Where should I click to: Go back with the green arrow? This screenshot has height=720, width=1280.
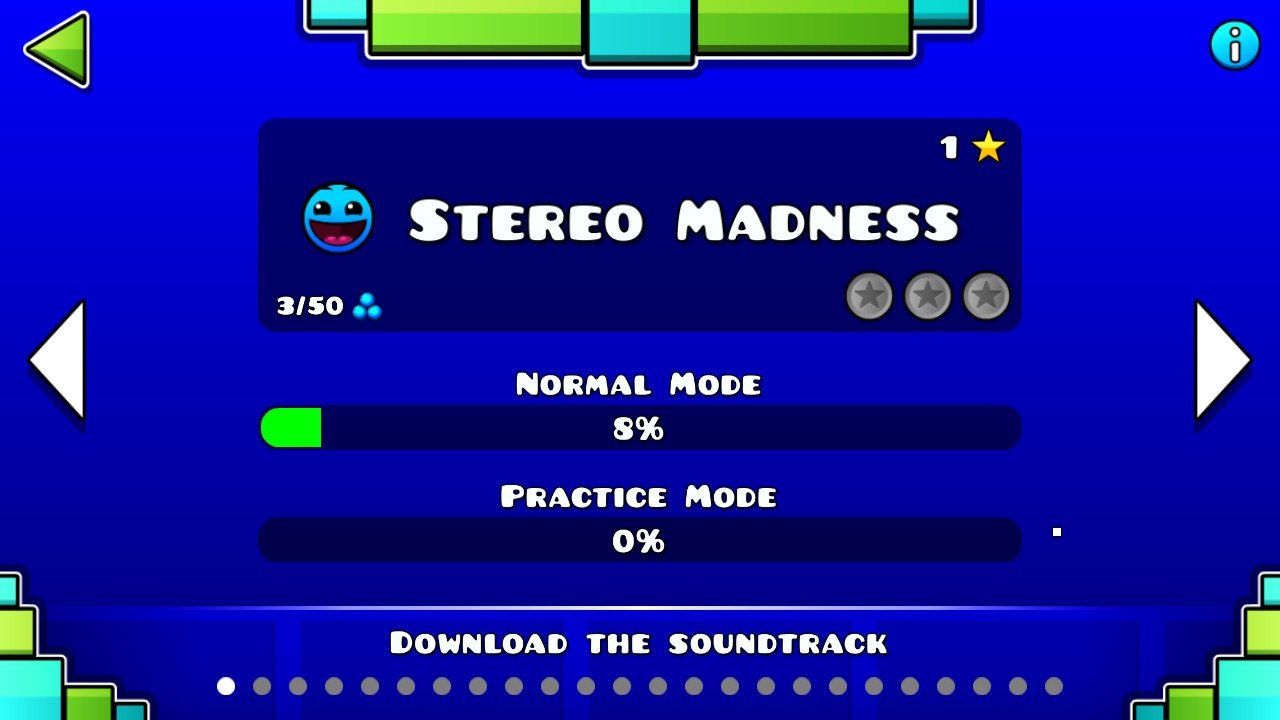(57, 49)
